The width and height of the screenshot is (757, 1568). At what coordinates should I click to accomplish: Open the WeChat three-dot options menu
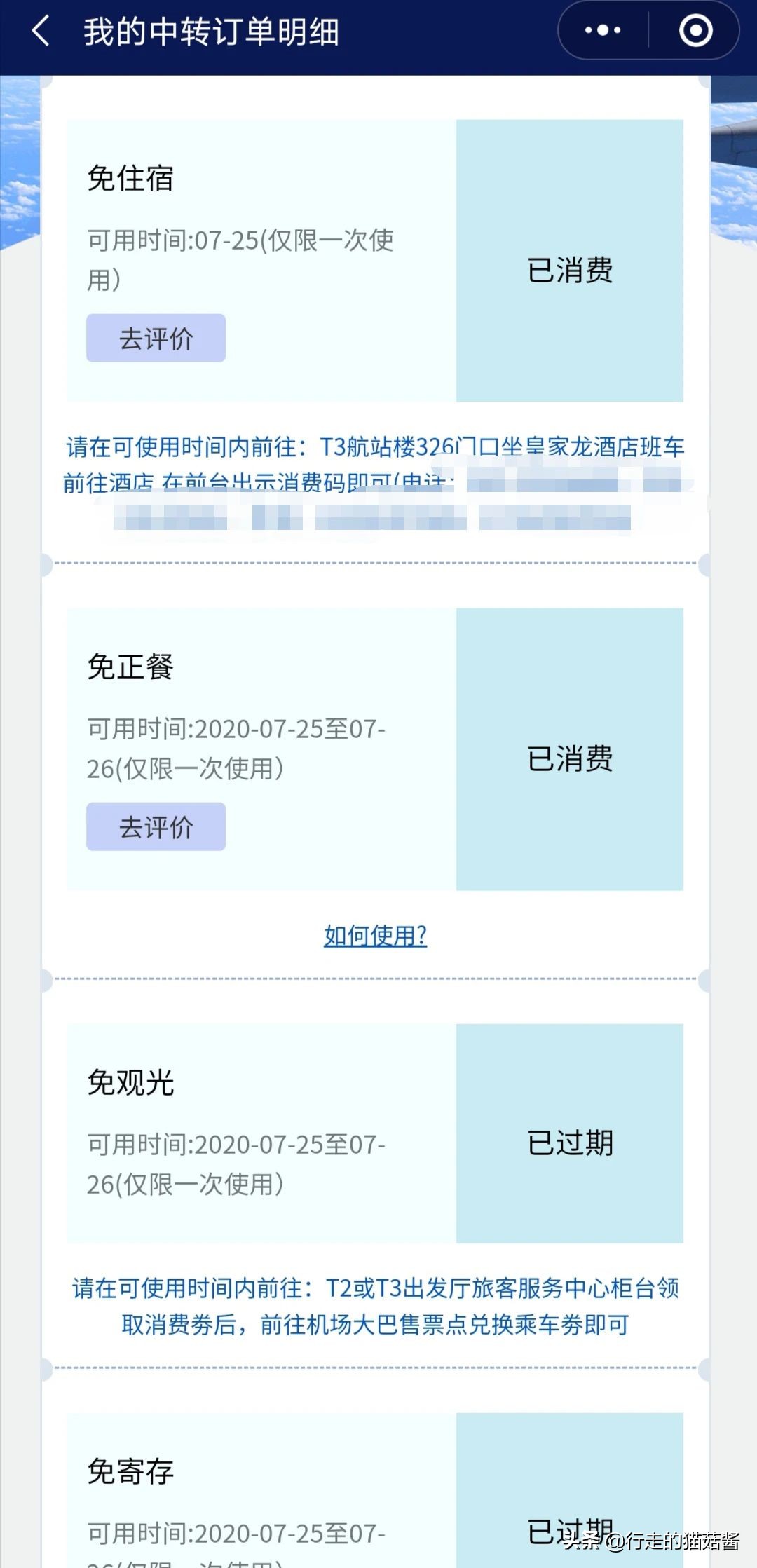coord(604,29)
